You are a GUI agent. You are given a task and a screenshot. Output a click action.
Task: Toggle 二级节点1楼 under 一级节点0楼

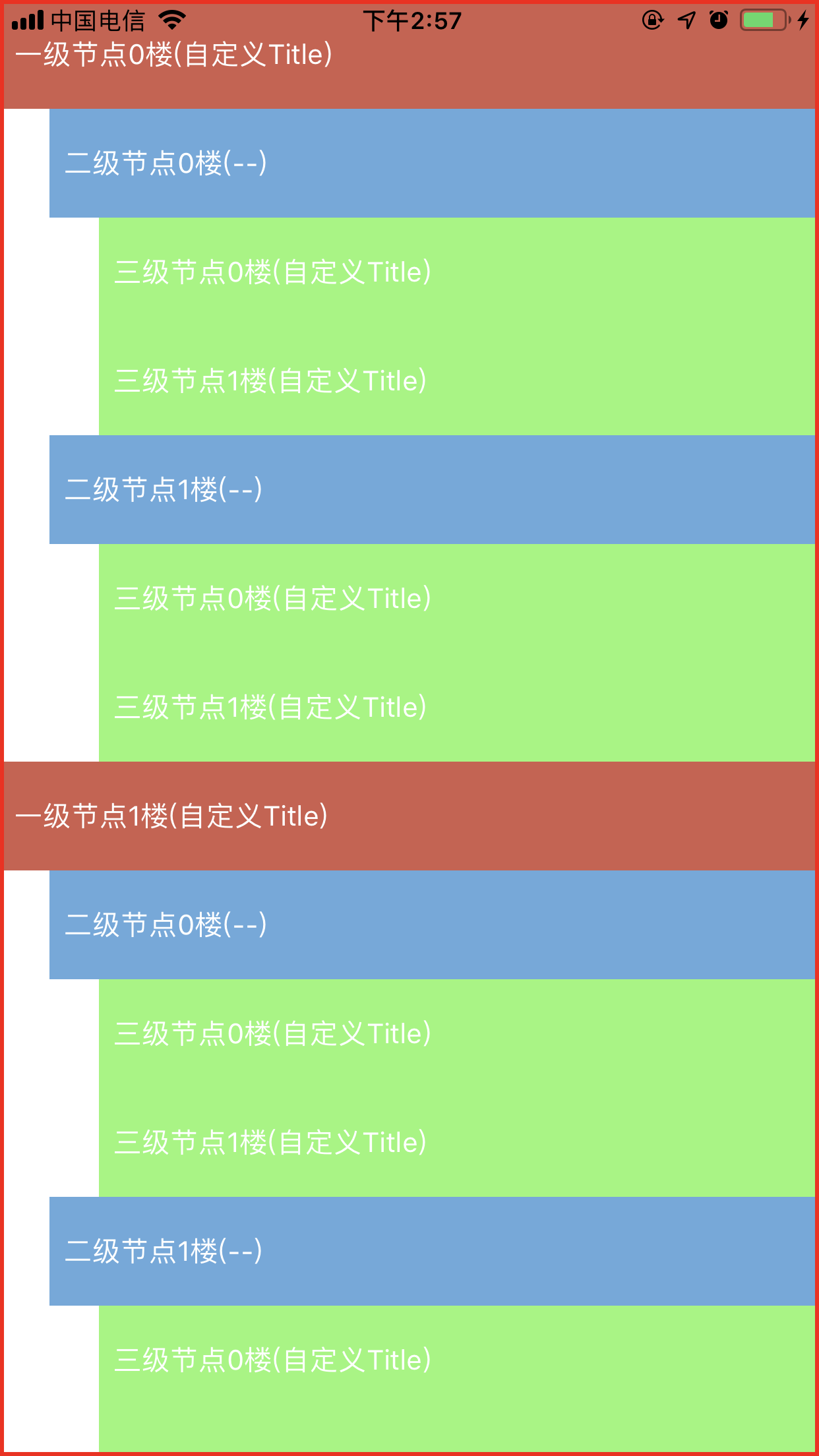432,489
